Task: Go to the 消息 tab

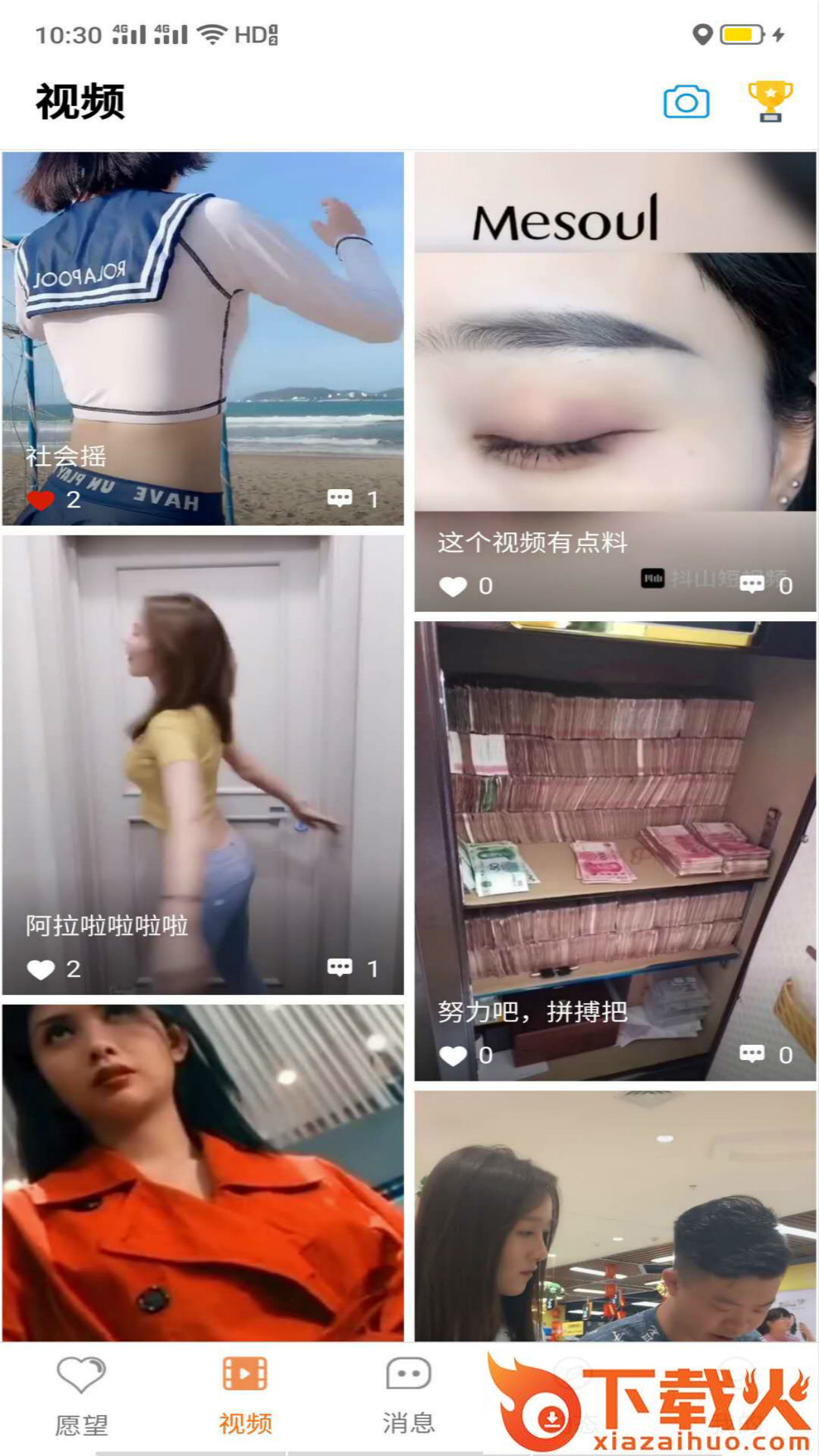Action: [409, 1395]
